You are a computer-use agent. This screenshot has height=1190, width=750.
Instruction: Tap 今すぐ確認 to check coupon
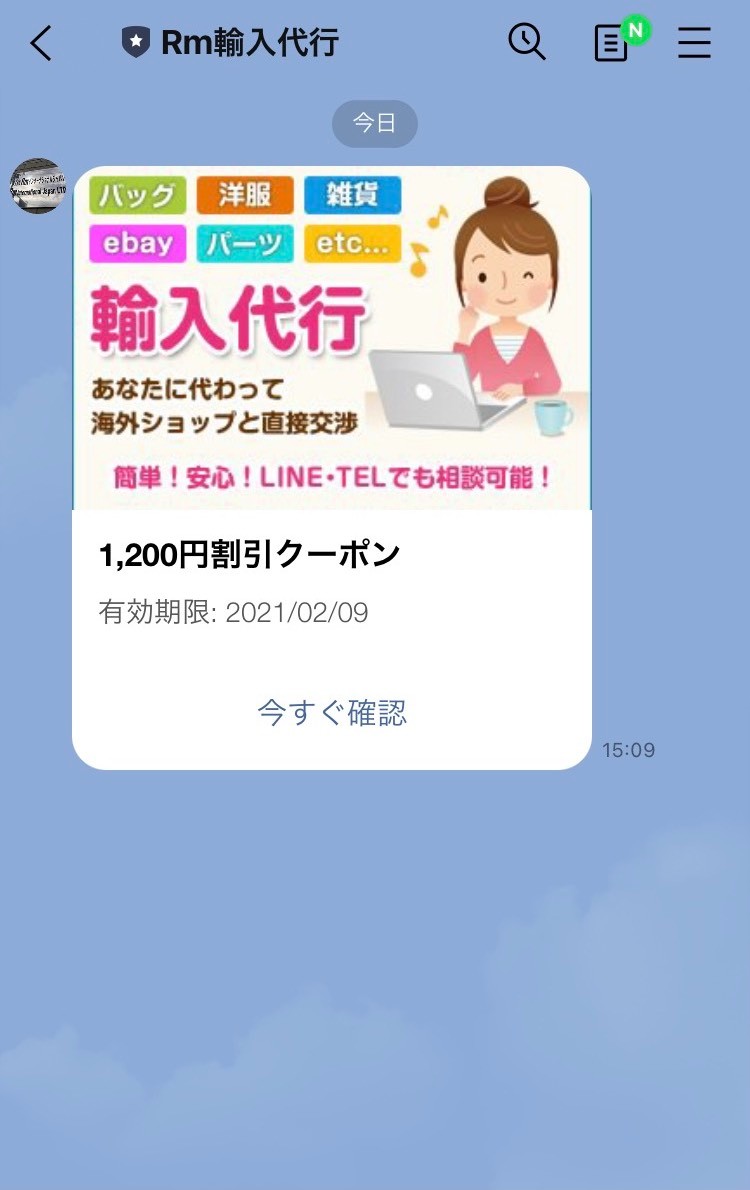pos(331,713)
